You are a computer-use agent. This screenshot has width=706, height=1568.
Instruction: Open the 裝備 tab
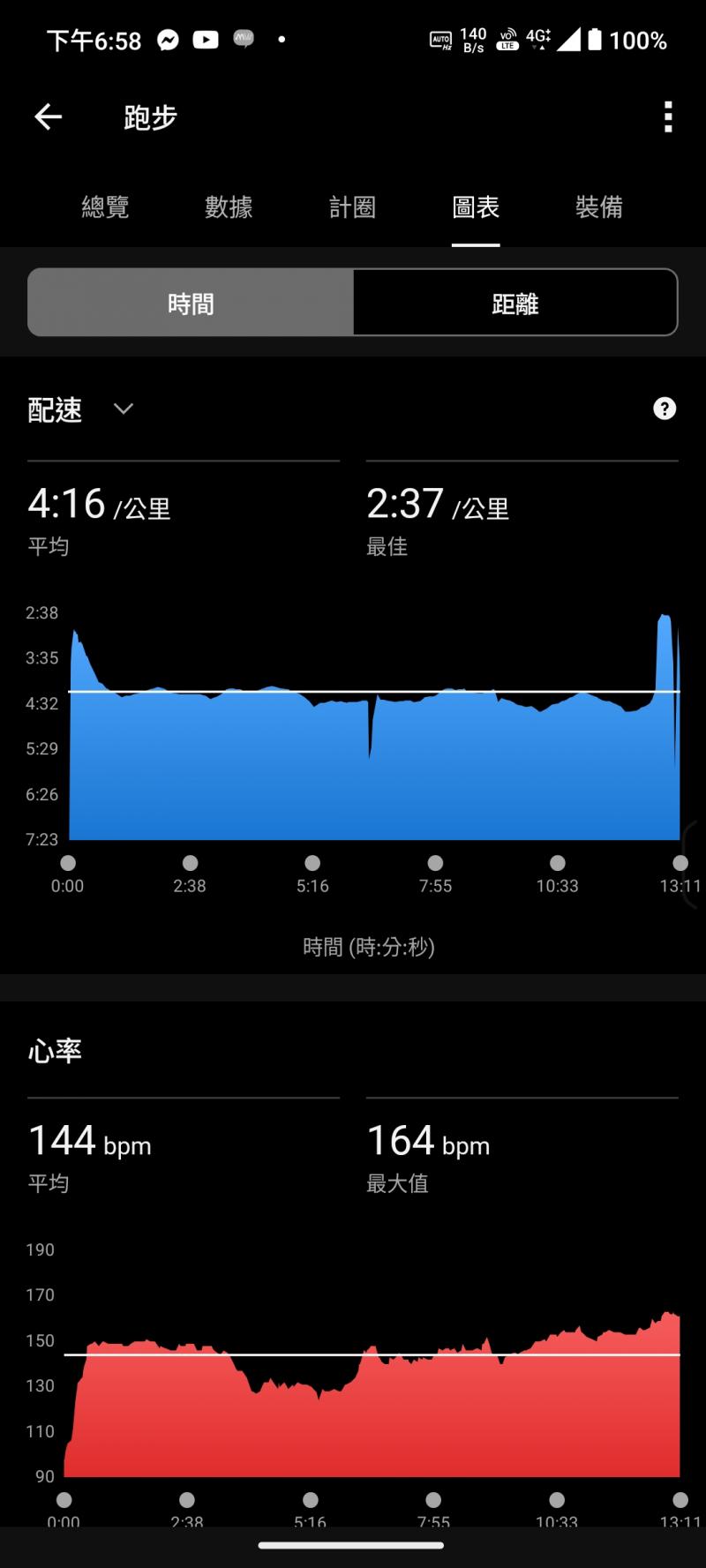pos(599,207)
